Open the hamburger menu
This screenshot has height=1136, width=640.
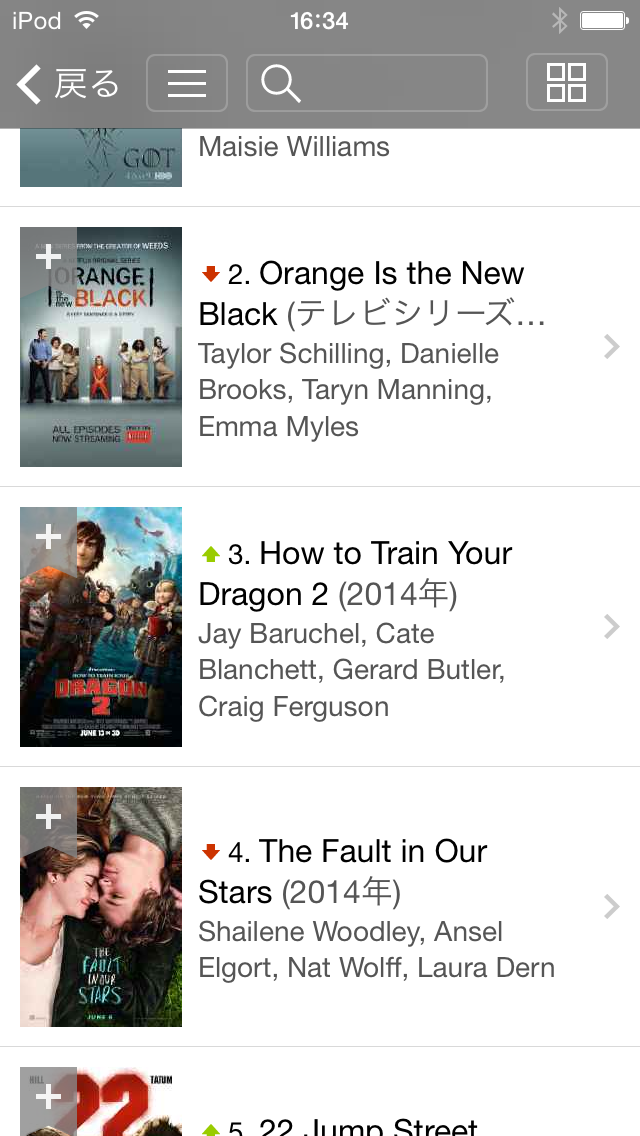pos(187,83)
